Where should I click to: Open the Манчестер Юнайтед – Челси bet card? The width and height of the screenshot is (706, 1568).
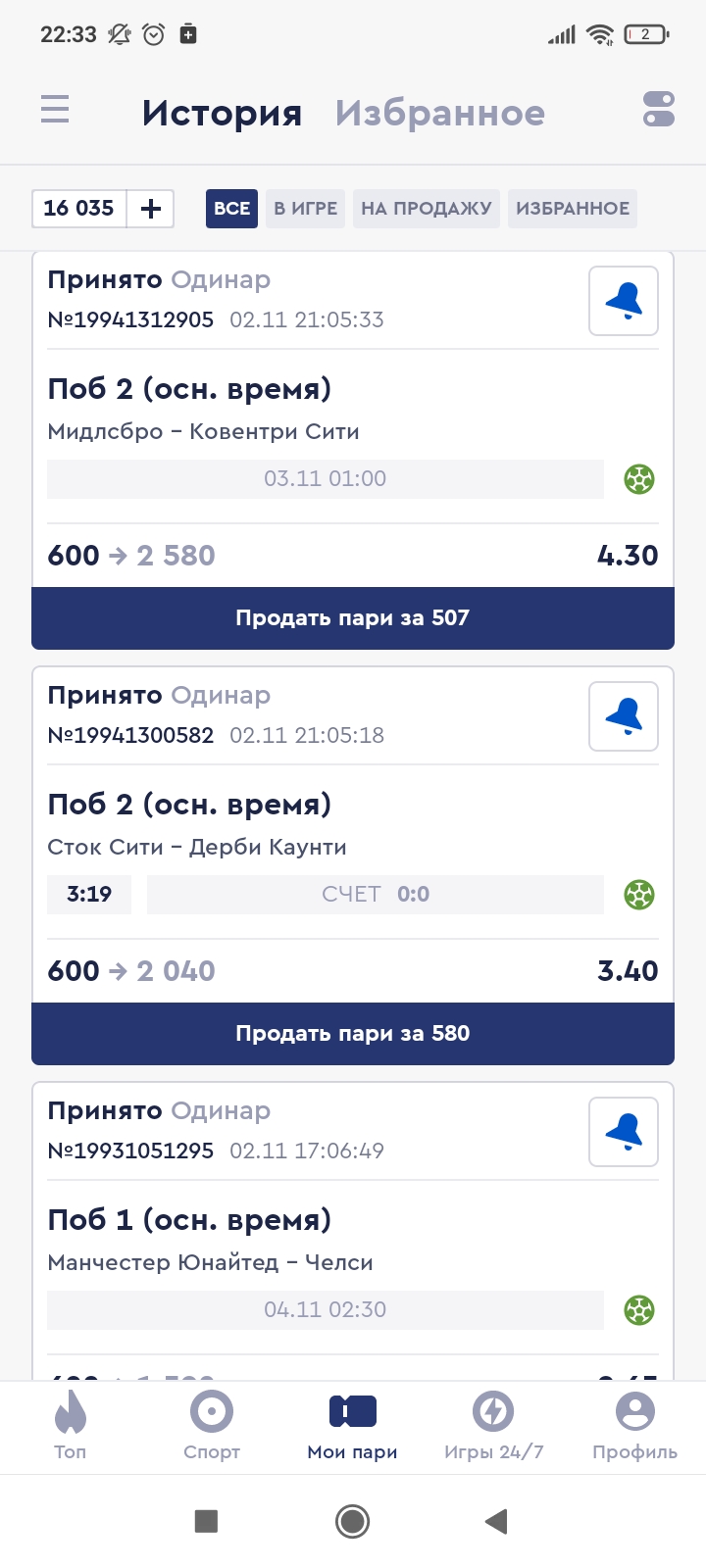pyautogui.click(x=294, y=1240)
